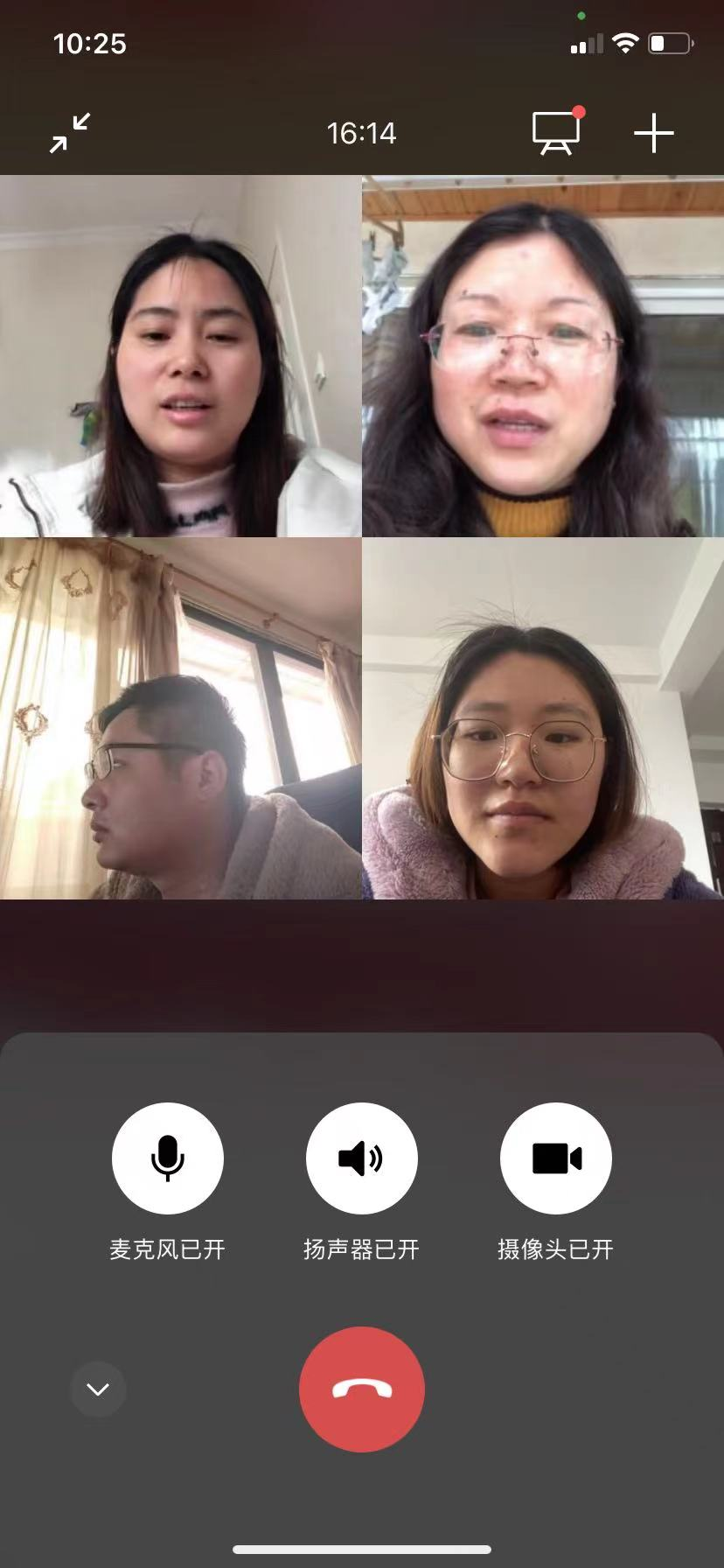Enlarge the purple fleece woman's video tile

[543, 718]
